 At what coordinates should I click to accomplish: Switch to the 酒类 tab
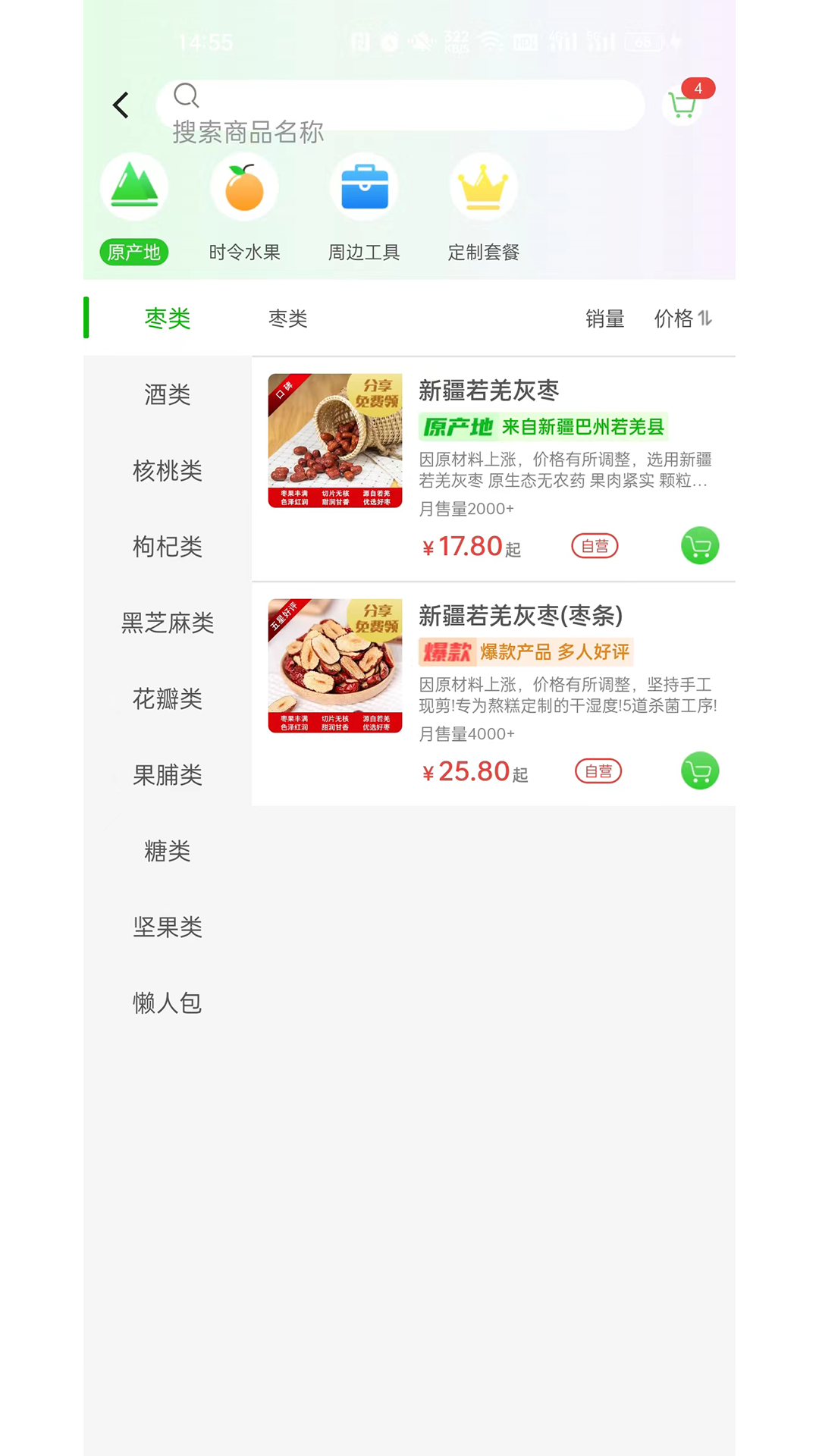click(168, 395)
